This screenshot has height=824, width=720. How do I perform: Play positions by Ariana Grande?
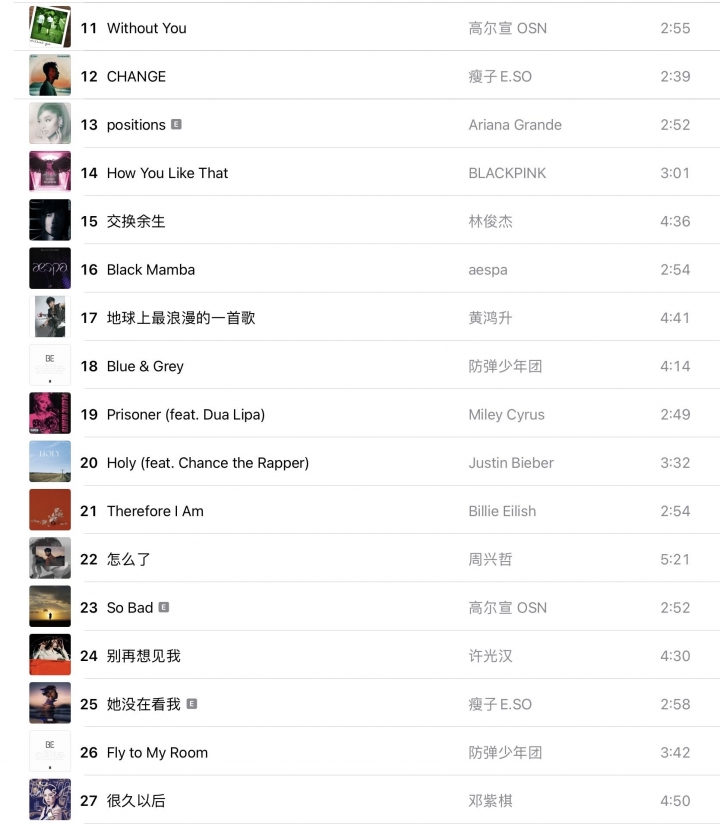(x=136, y=125)
